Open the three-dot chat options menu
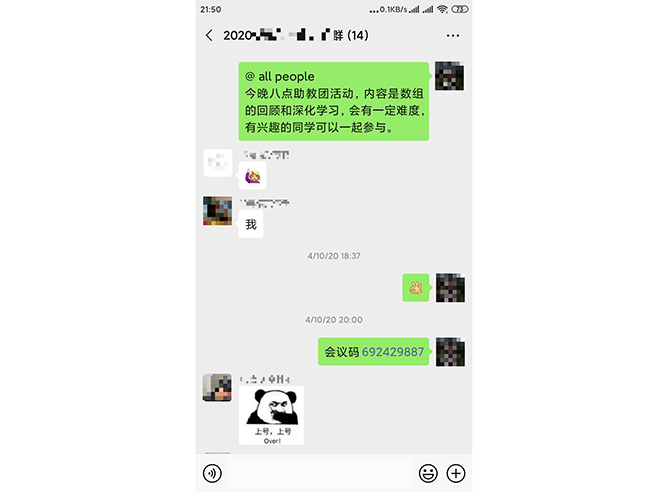The width and height of the screenshot is (668, 501). click(x=453, y=35)
